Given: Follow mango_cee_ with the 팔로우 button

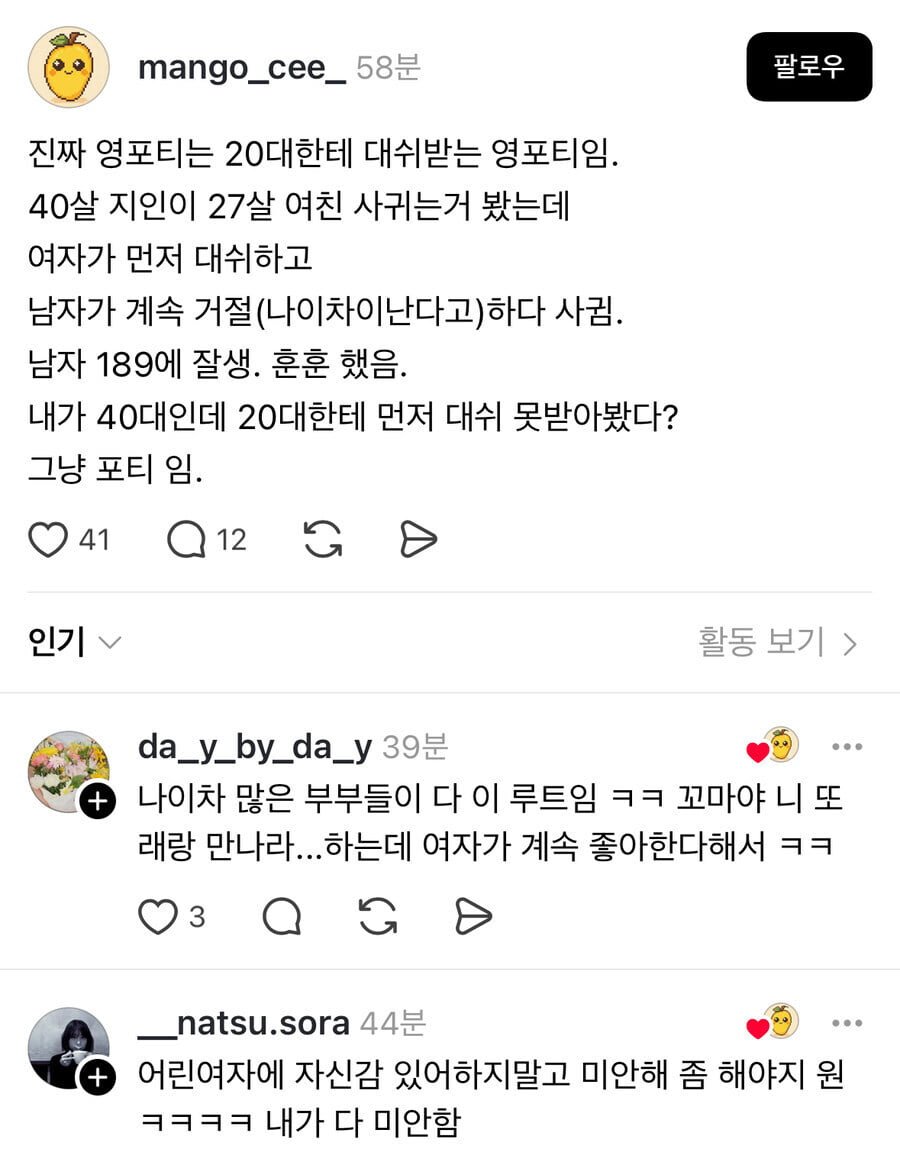Looking at the screenshot, I should pos(808,67).
